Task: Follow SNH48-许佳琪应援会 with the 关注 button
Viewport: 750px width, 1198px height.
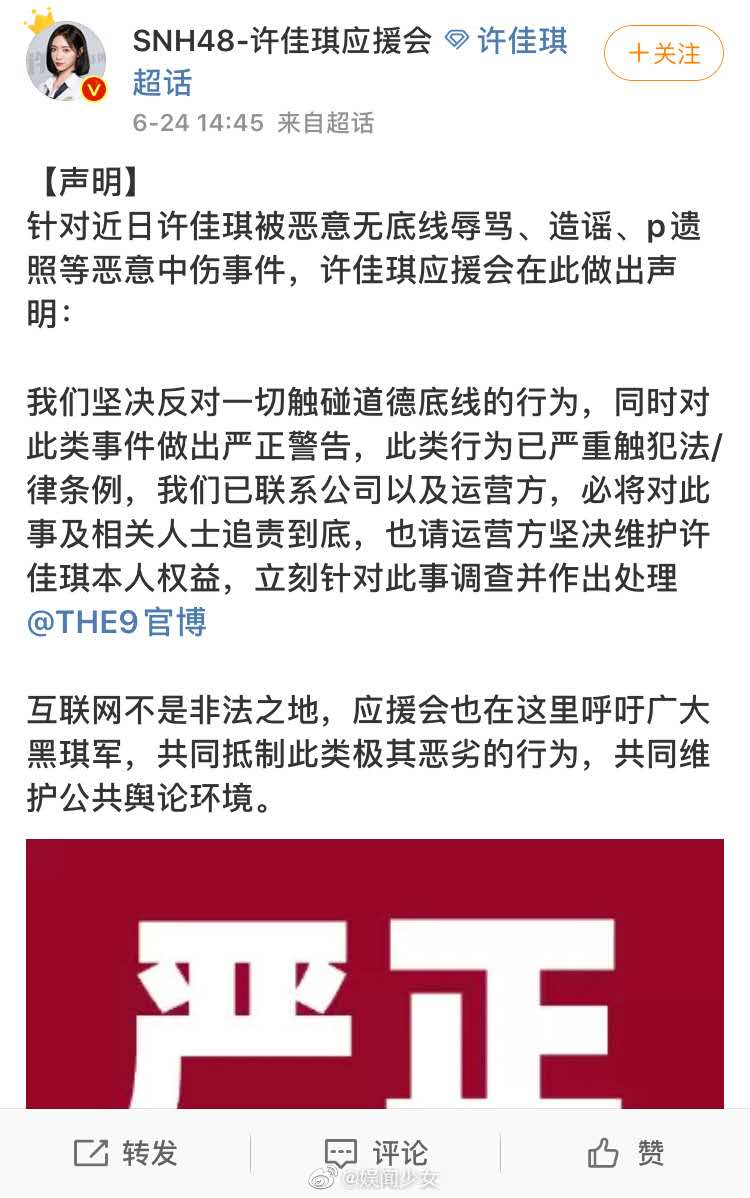Action: (x=663, y=53)
